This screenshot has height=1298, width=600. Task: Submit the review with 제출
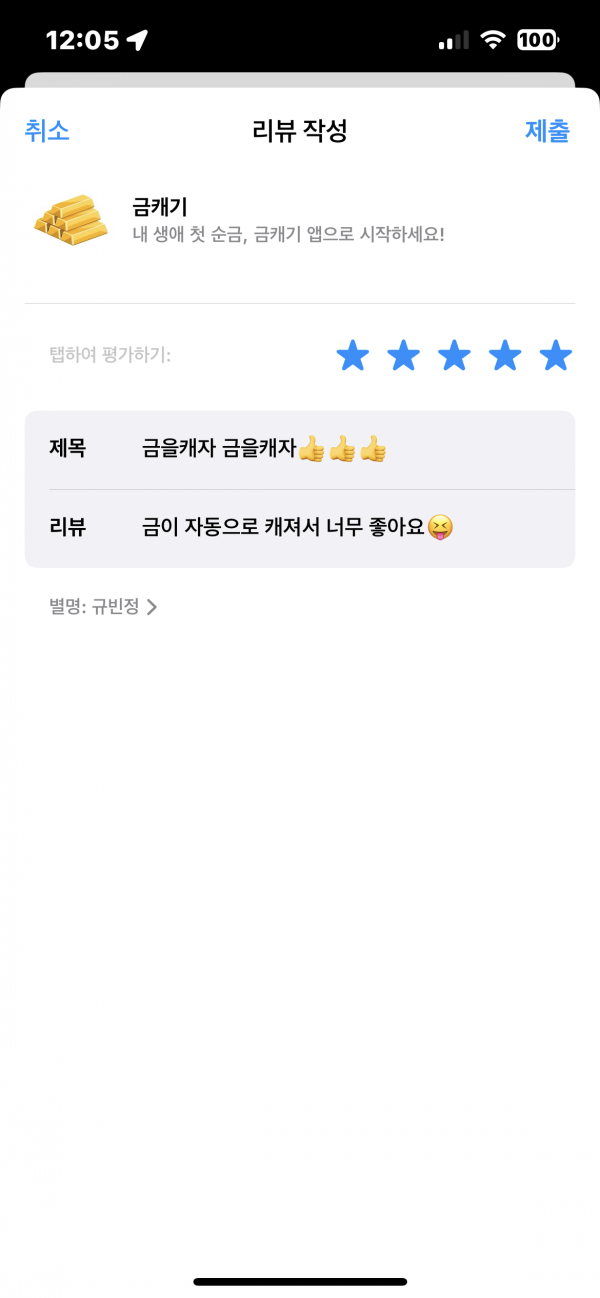(547, 131)
